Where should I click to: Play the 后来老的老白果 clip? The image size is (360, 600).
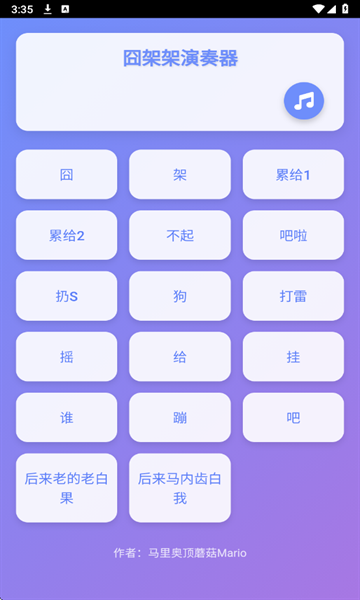coord(67,488)
